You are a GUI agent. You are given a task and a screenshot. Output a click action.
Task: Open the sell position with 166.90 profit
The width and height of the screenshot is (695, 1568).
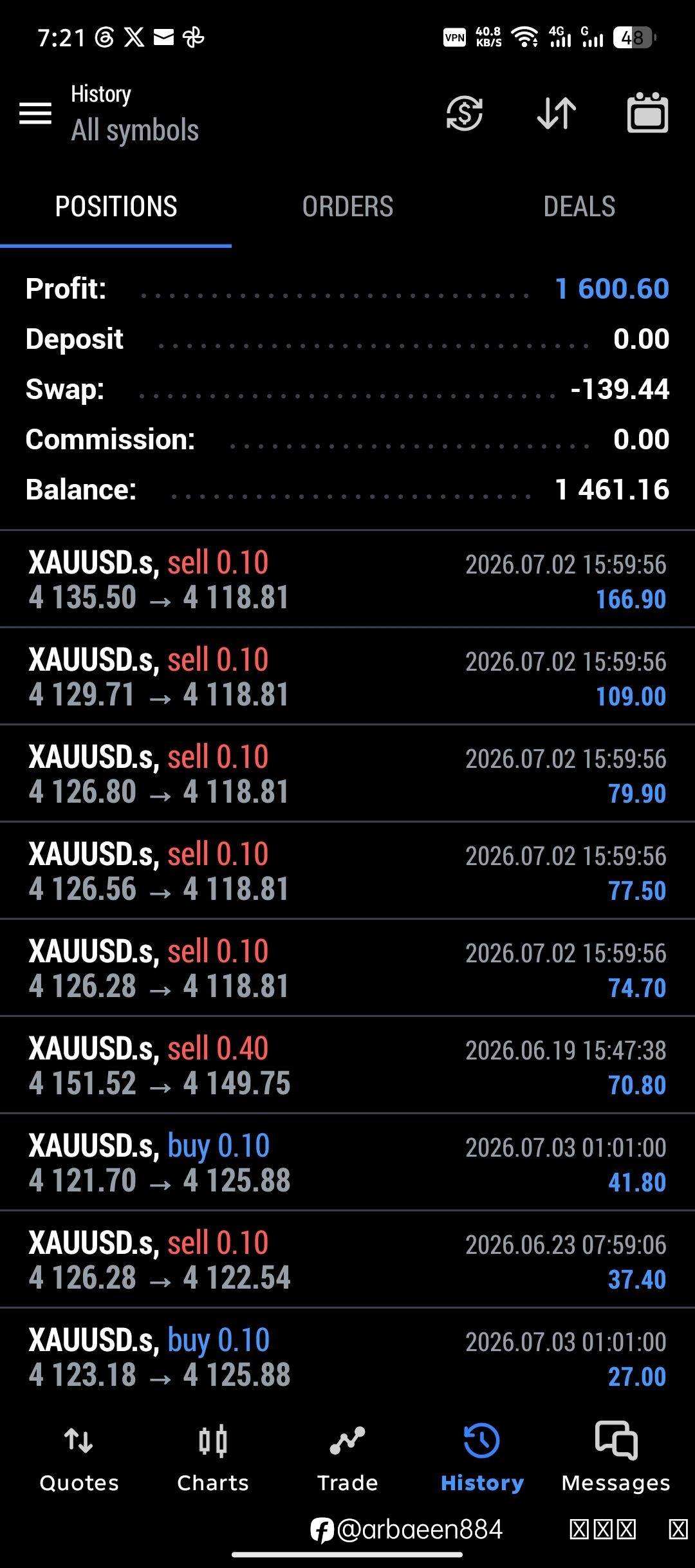coord(347,579)
